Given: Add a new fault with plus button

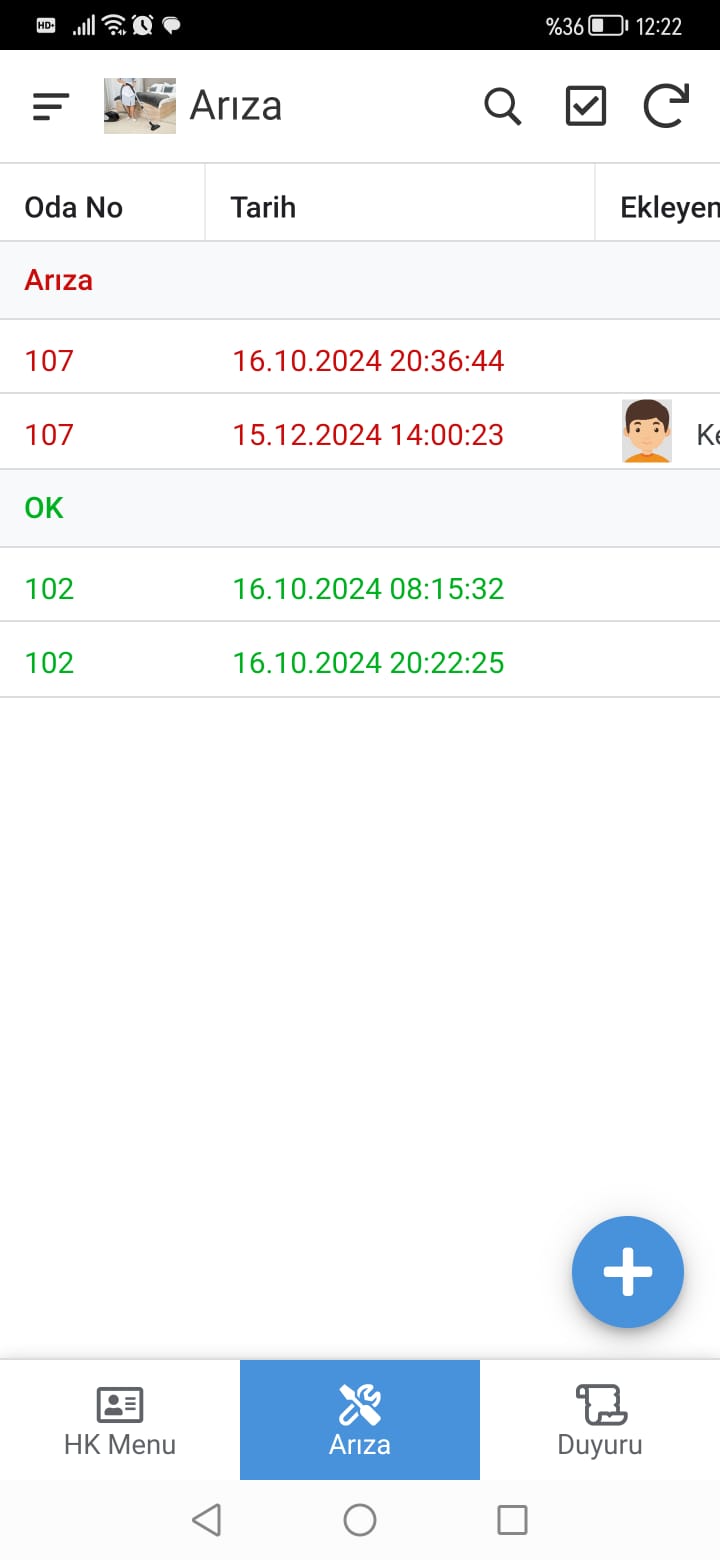Looking at the screenshot, I should pos(628,1272).
